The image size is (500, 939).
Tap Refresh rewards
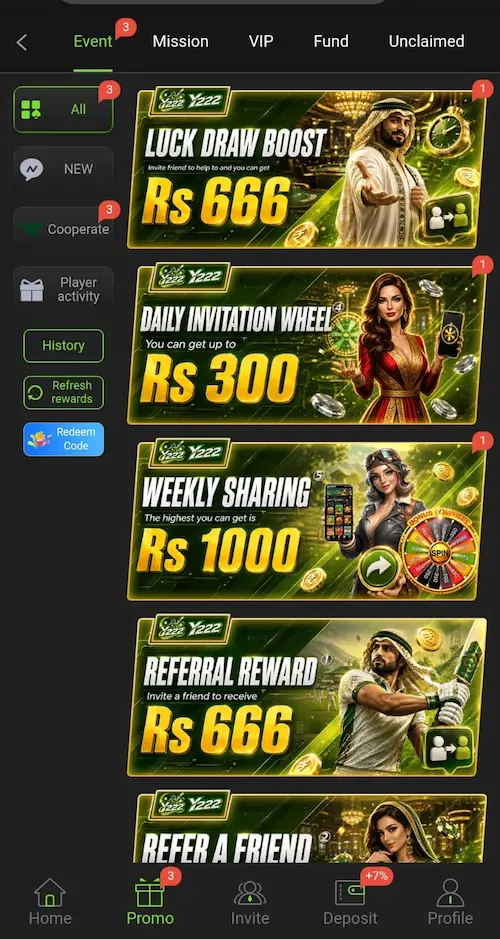[63, 392]
